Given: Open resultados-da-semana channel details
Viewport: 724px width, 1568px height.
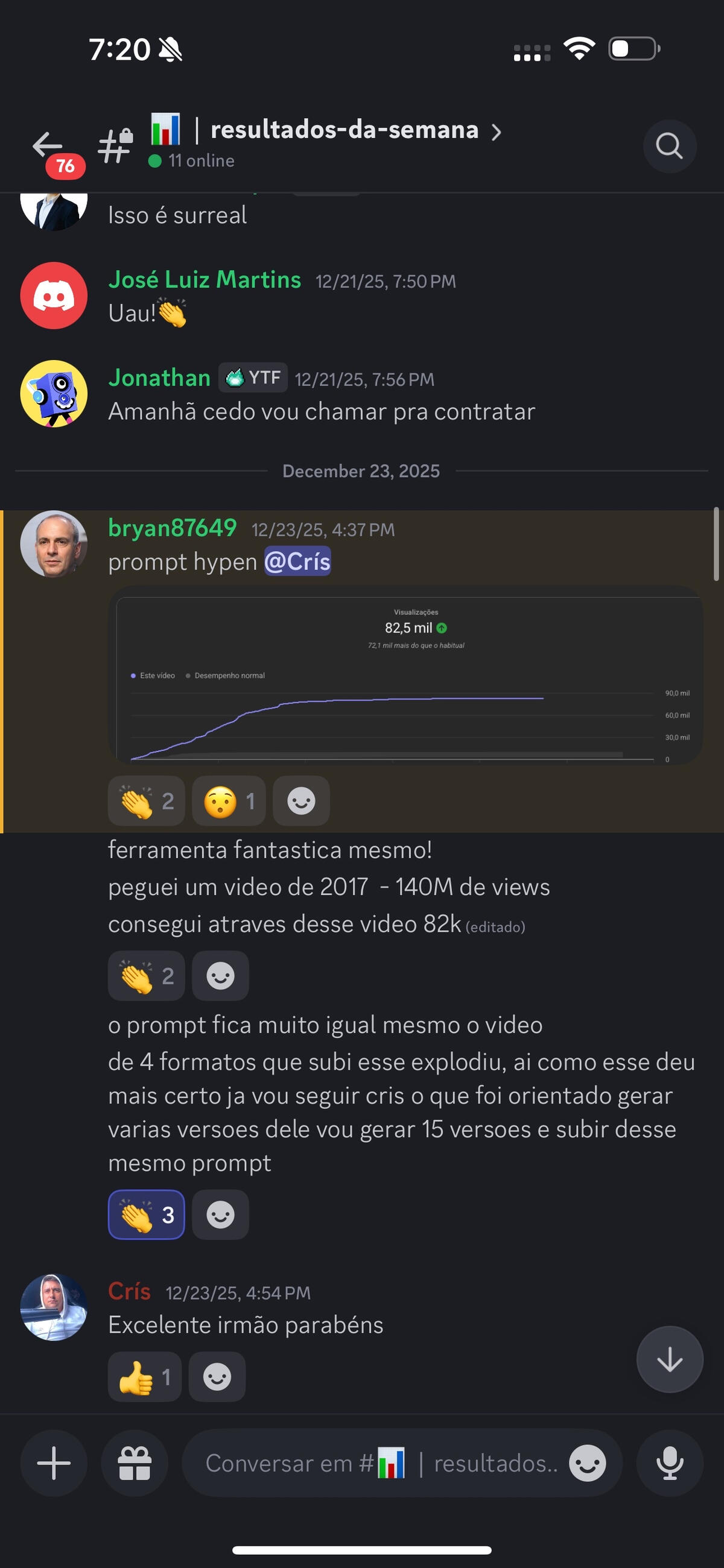Looking at the screenshot, I should click(x=344, y=131).
